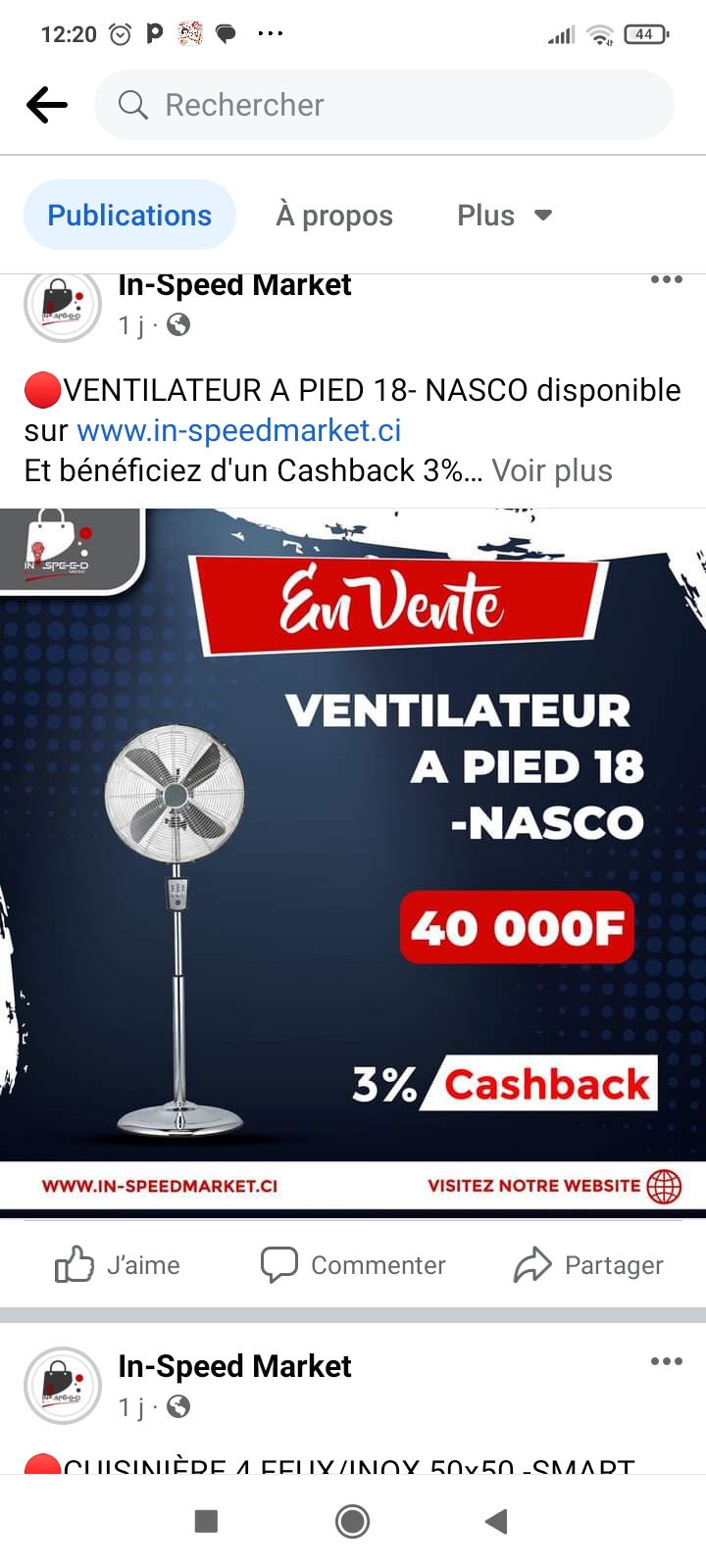Open options menu for the cuisinière post
Viewport: 706px width, 1568px height.
[666, 1361]
